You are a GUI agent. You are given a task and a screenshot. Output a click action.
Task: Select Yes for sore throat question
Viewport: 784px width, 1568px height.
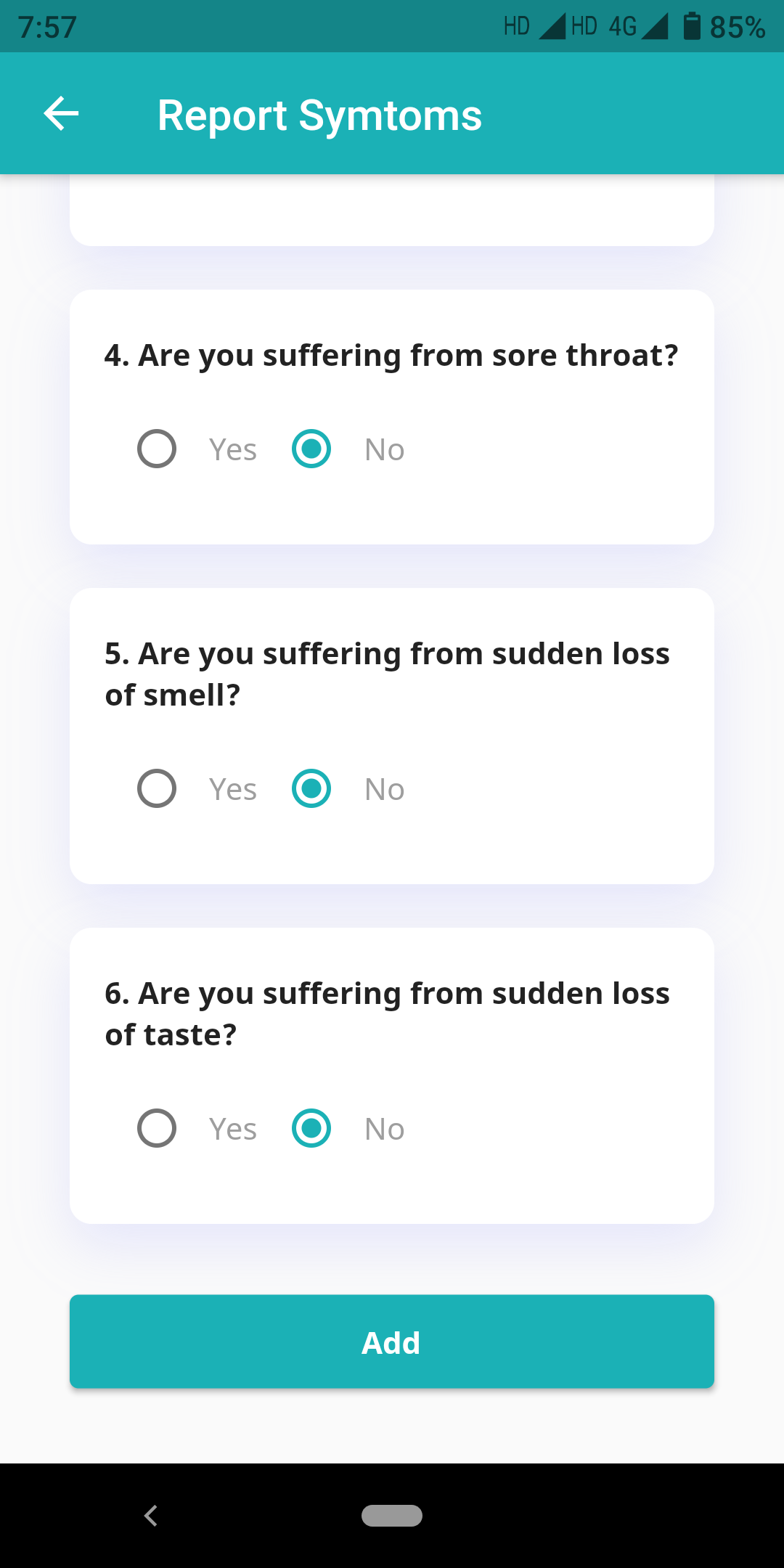pyautogui.click(x=157, y=449)
